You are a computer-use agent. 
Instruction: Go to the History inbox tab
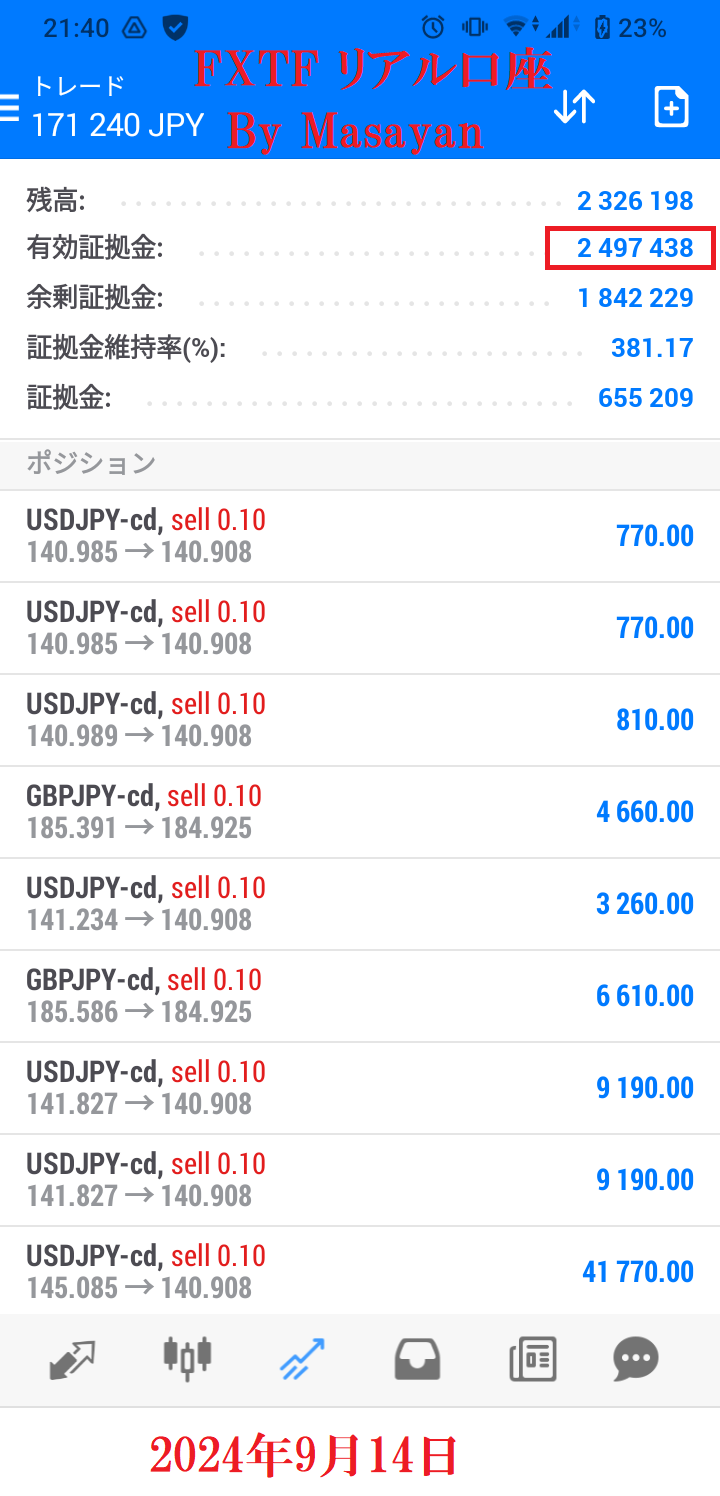pos(418,1359)
